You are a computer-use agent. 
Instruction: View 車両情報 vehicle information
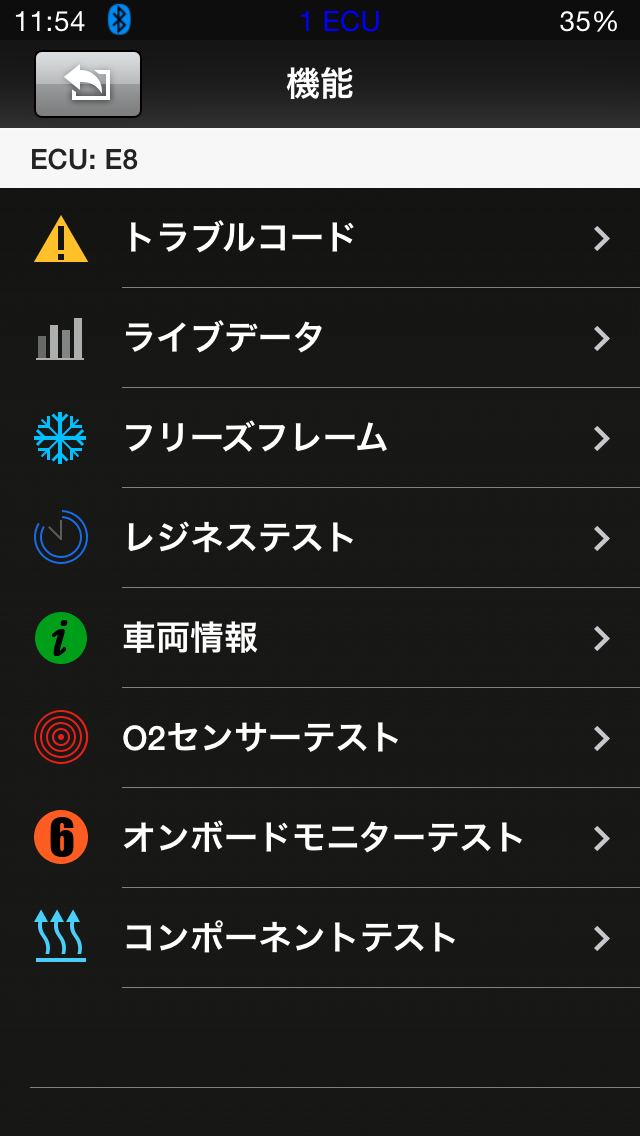coord(320,638)
